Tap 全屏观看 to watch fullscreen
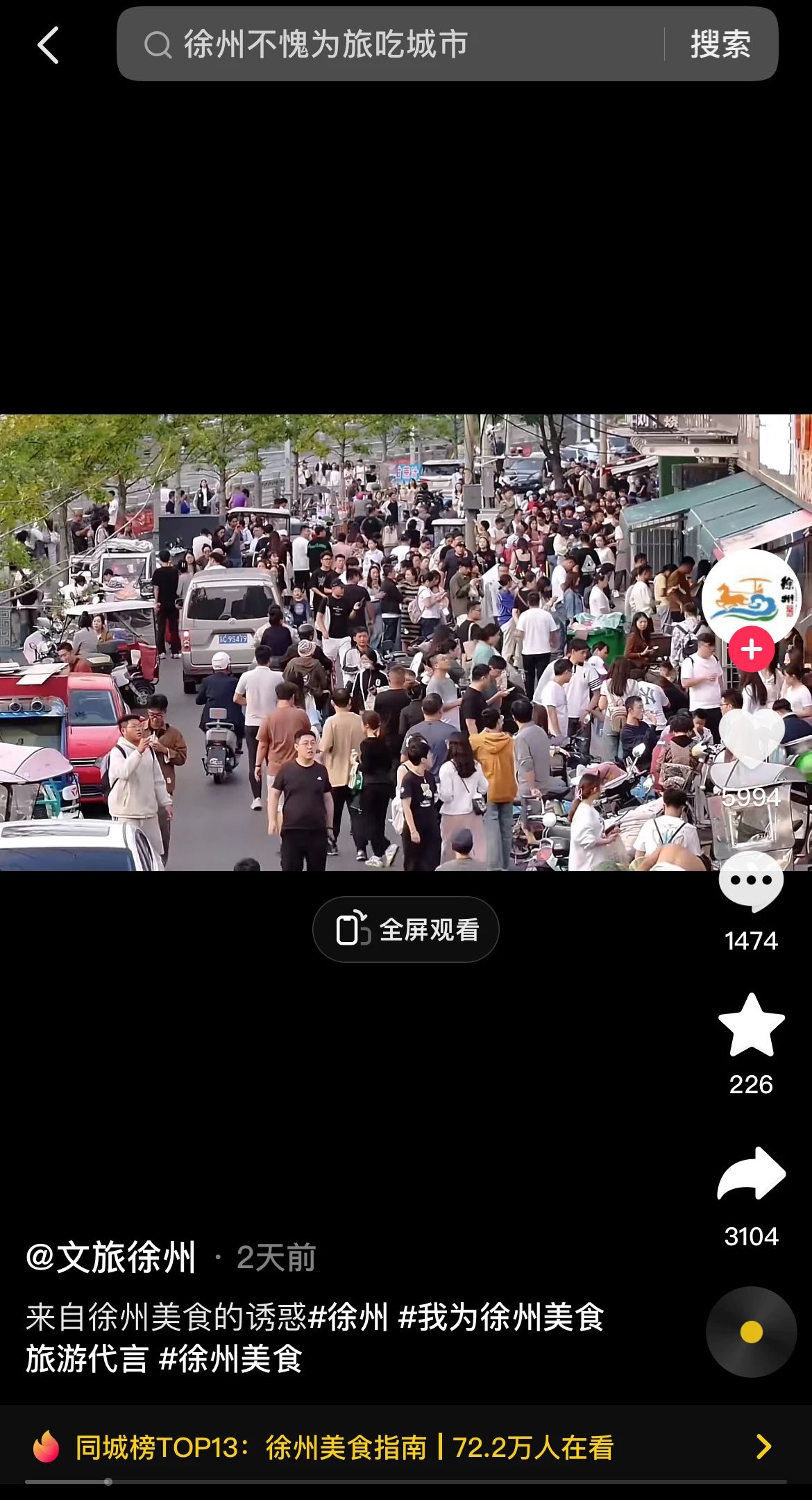Image resolution: width=812 pixels, height=1500 pixels. 406,929
